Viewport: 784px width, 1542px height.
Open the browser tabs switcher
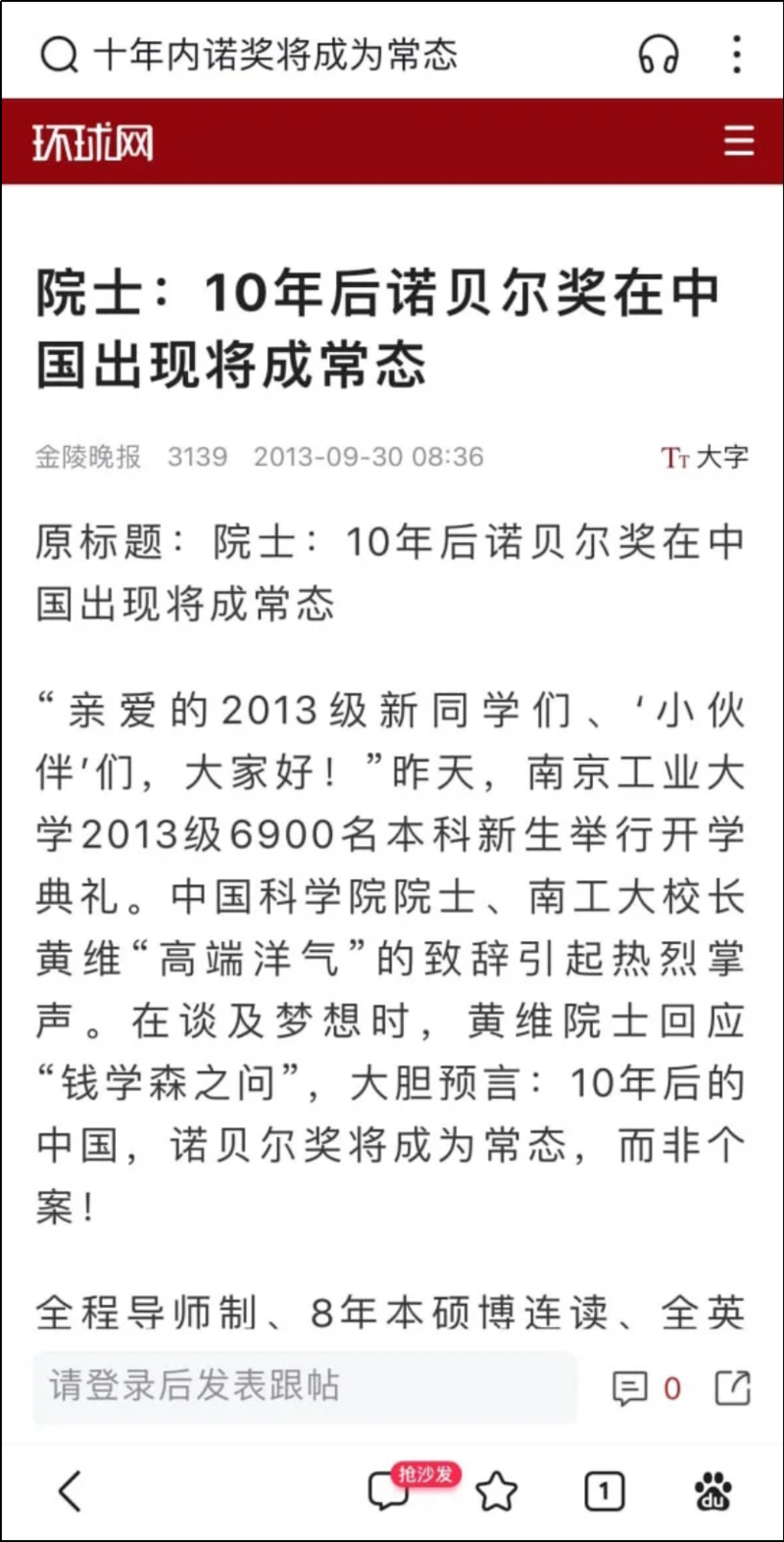(604, 1492)
